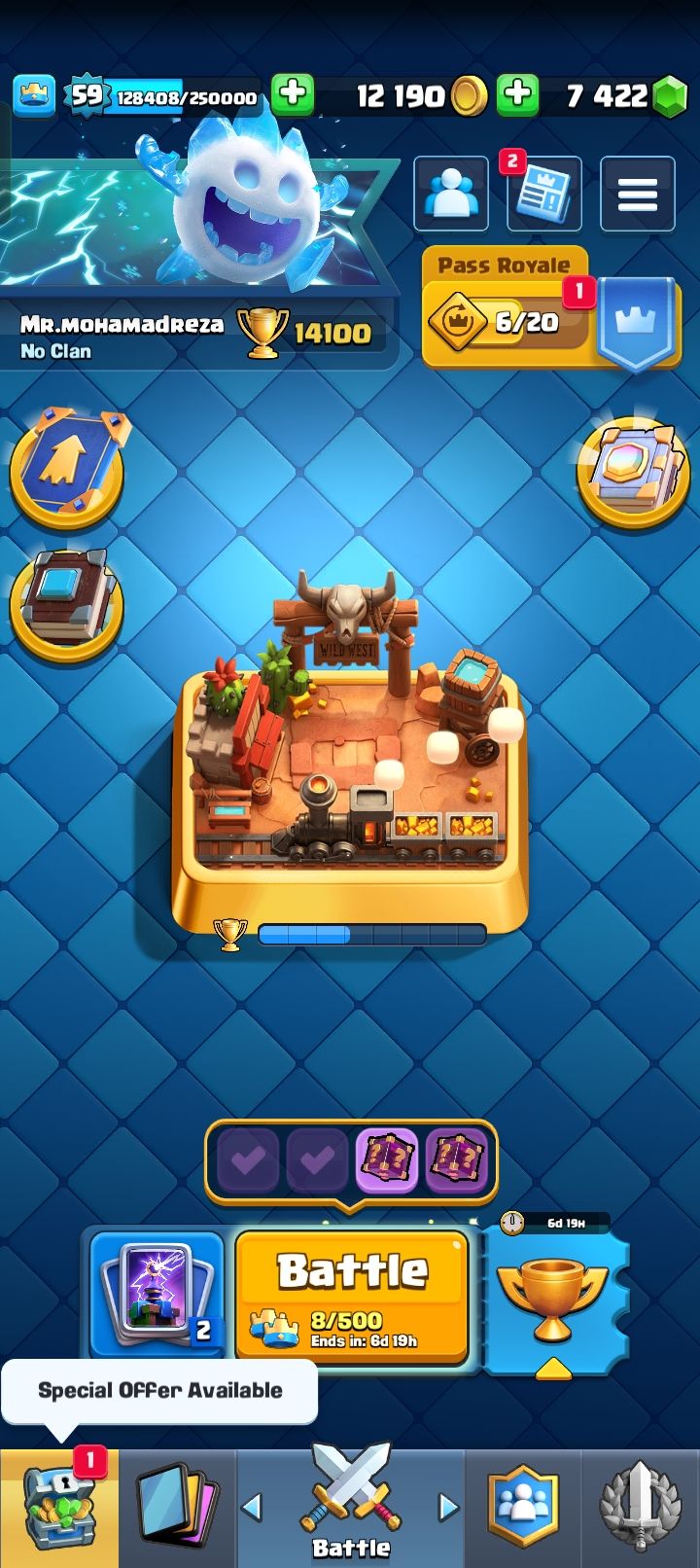
Task: Start a match with the Battle button
Action: pos(352,1294)
